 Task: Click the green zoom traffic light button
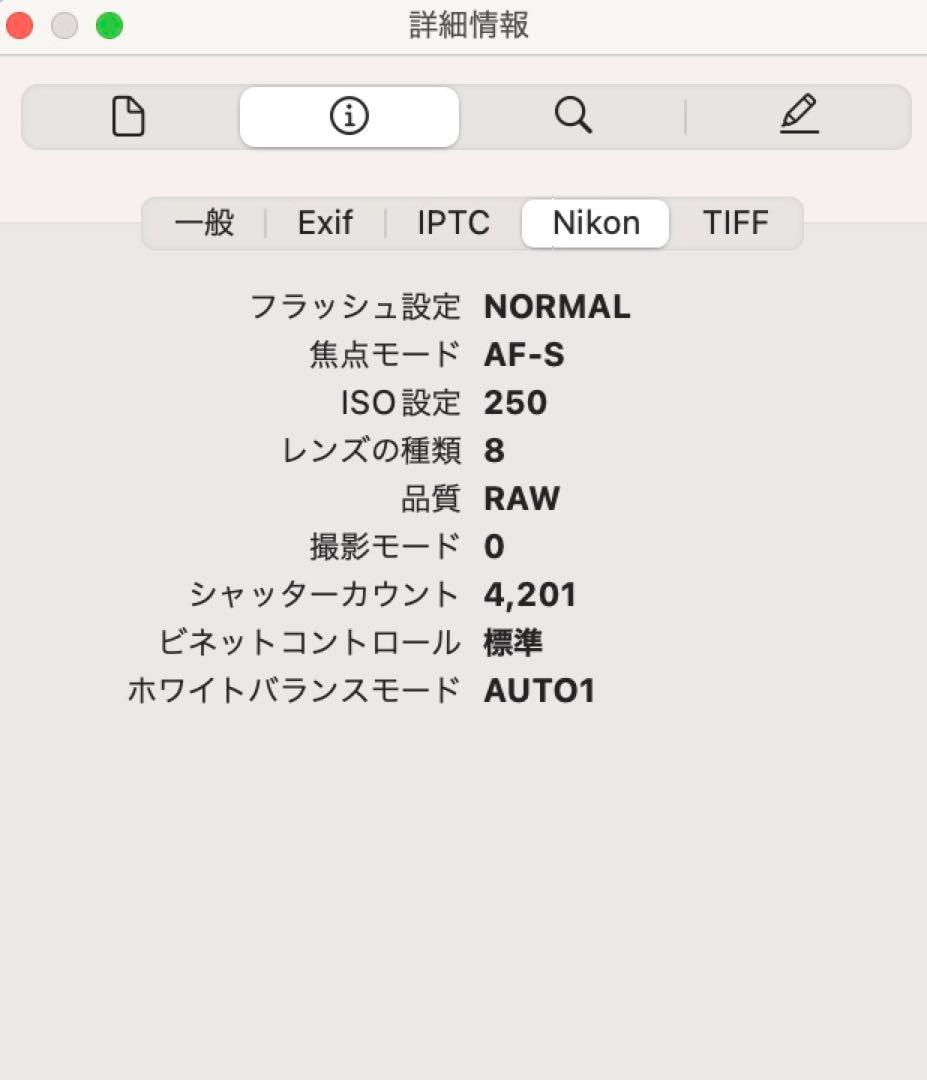coord(108,26)
